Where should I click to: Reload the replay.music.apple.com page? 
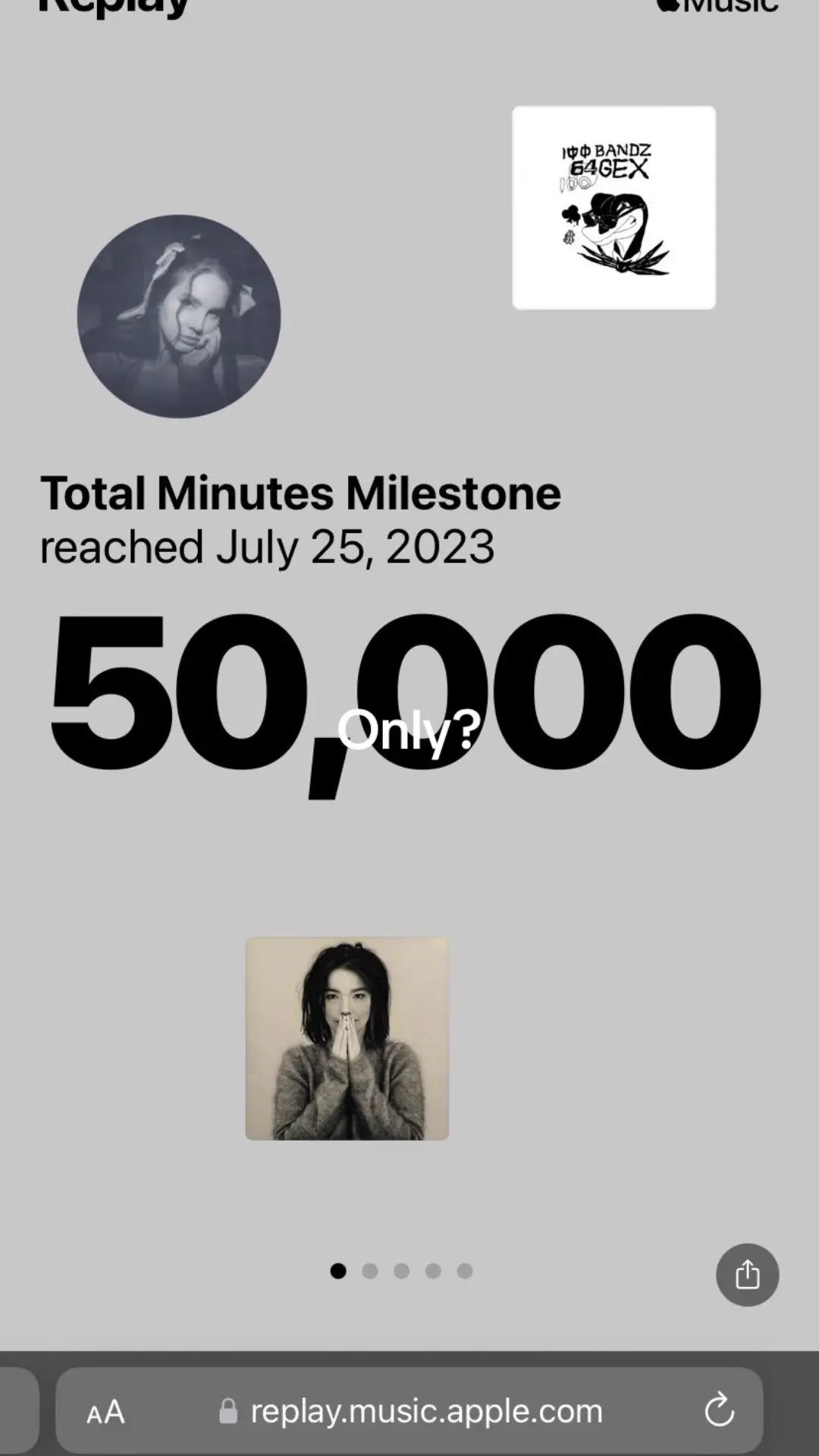click(719, 1410)
